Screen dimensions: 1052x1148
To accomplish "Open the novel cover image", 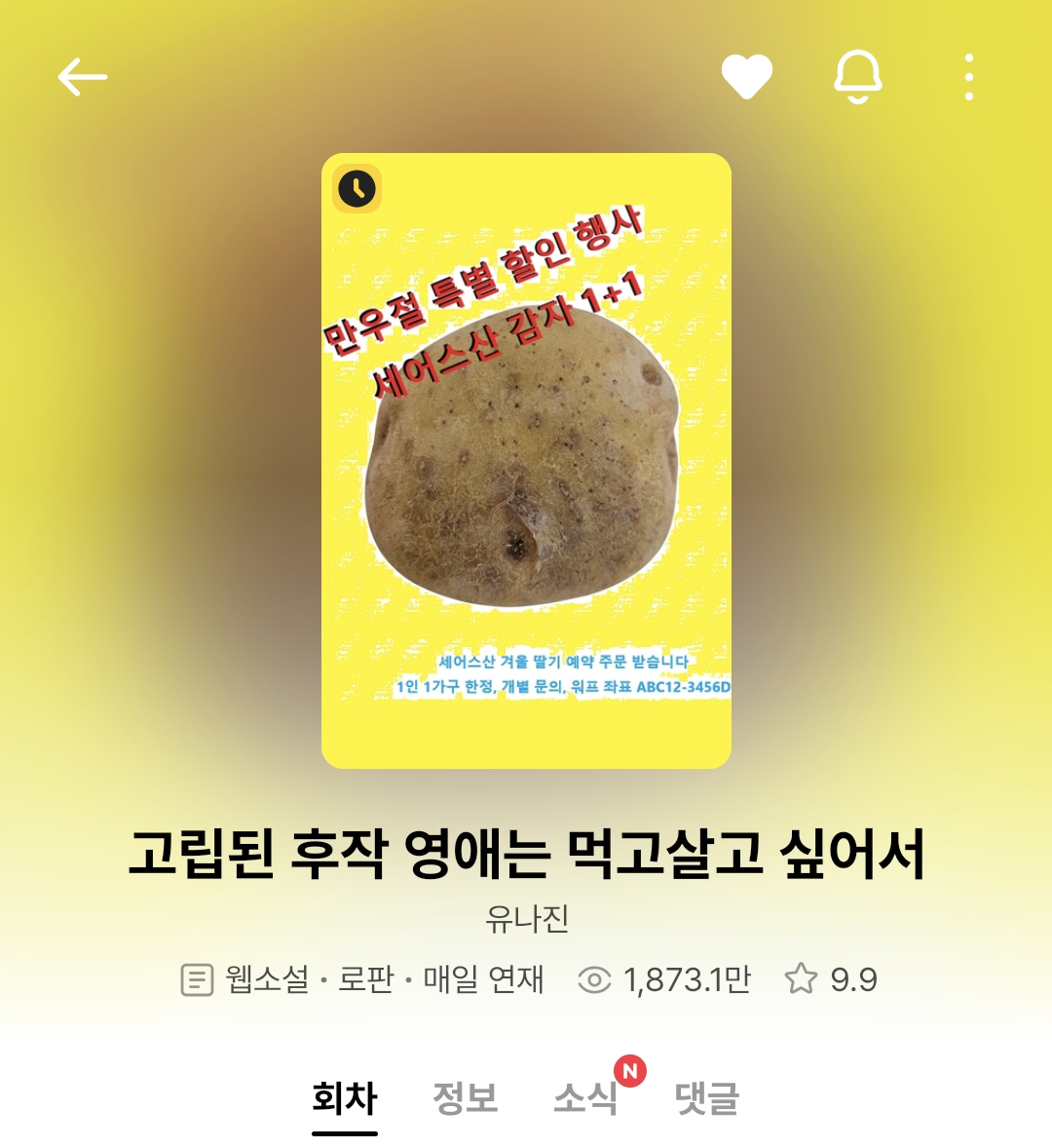I will point(526,460).
